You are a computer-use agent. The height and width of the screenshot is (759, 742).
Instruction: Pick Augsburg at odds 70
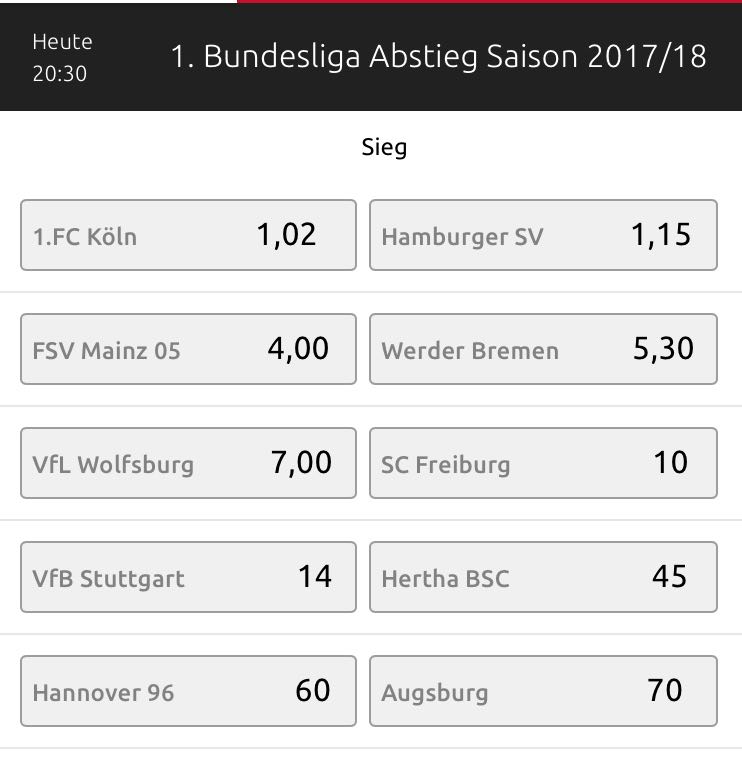[x=543, y=690]
